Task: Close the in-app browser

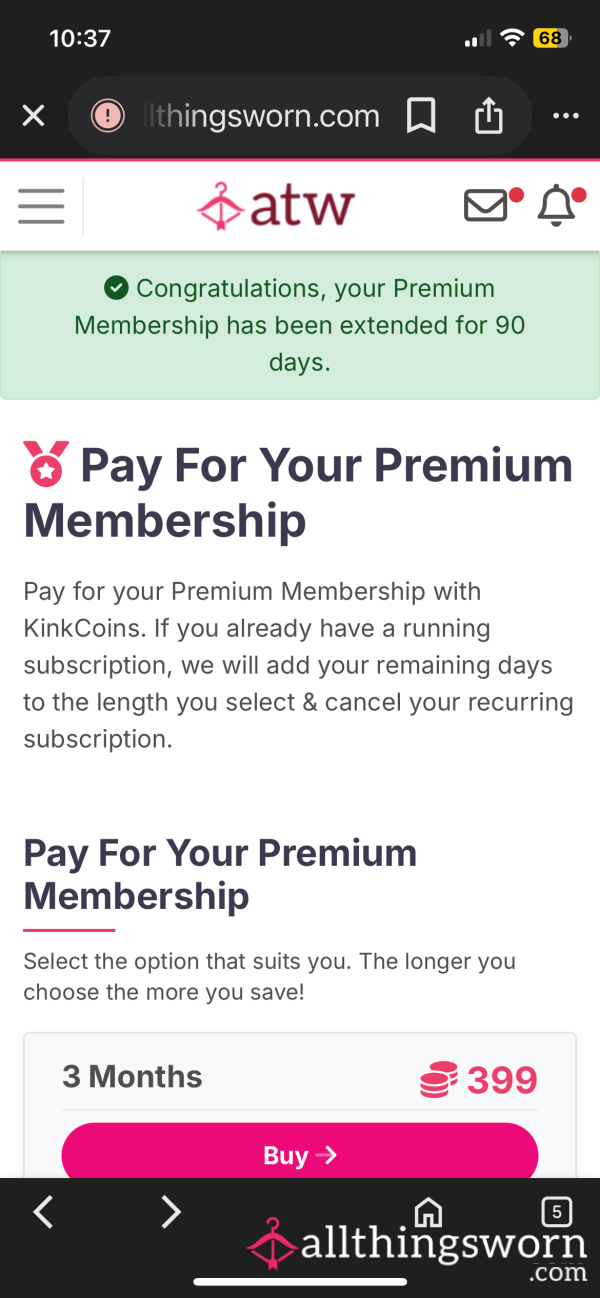Action: click(33, 116)
